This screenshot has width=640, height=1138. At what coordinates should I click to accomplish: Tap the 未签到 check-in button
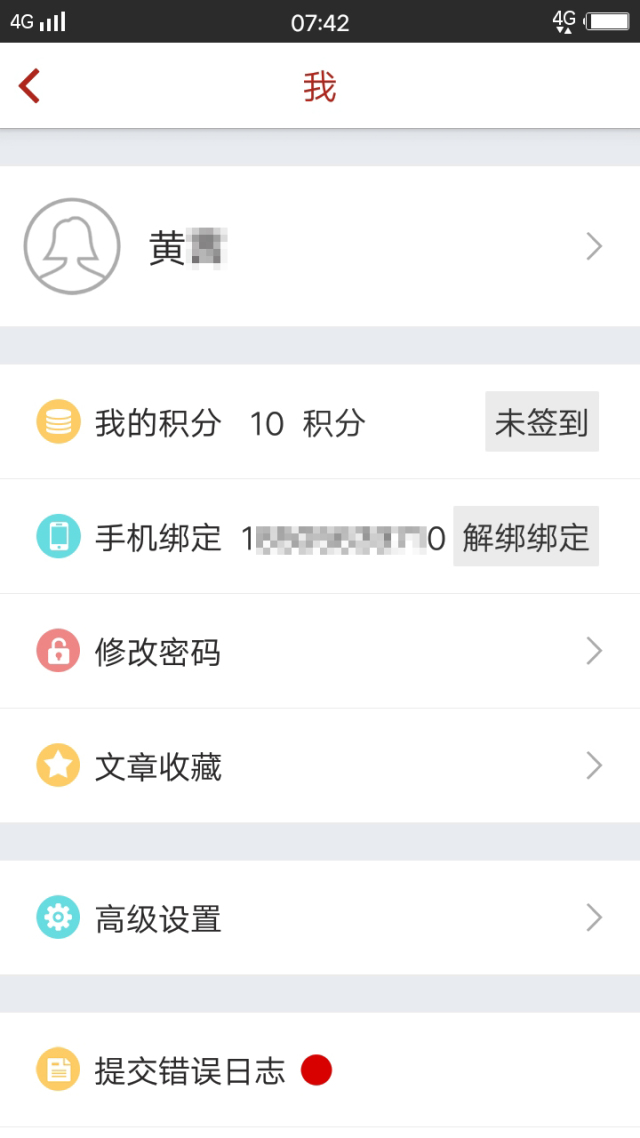pos(541,422)
